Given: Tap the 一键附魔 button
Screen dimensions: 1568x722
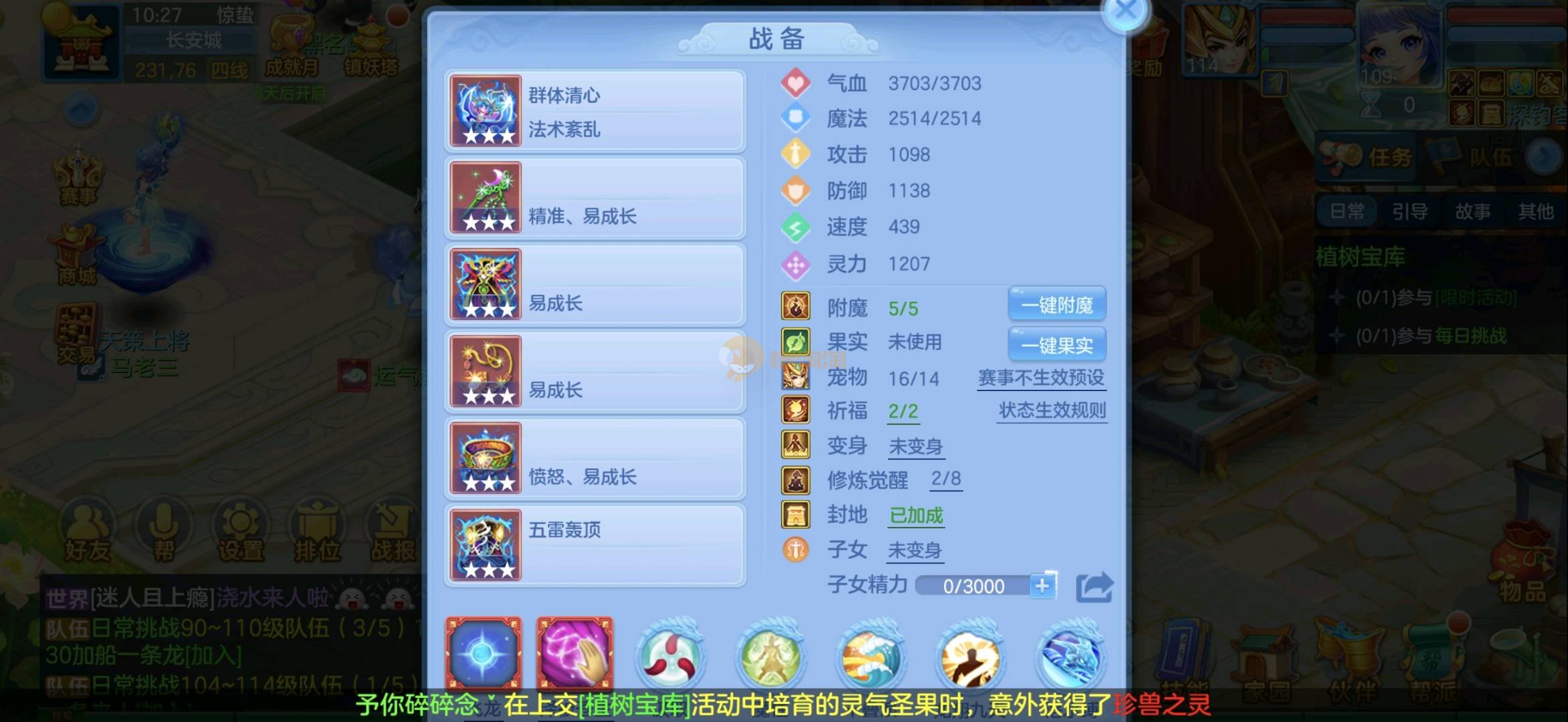Looking at the screenshot, I should coord(1056,306).
